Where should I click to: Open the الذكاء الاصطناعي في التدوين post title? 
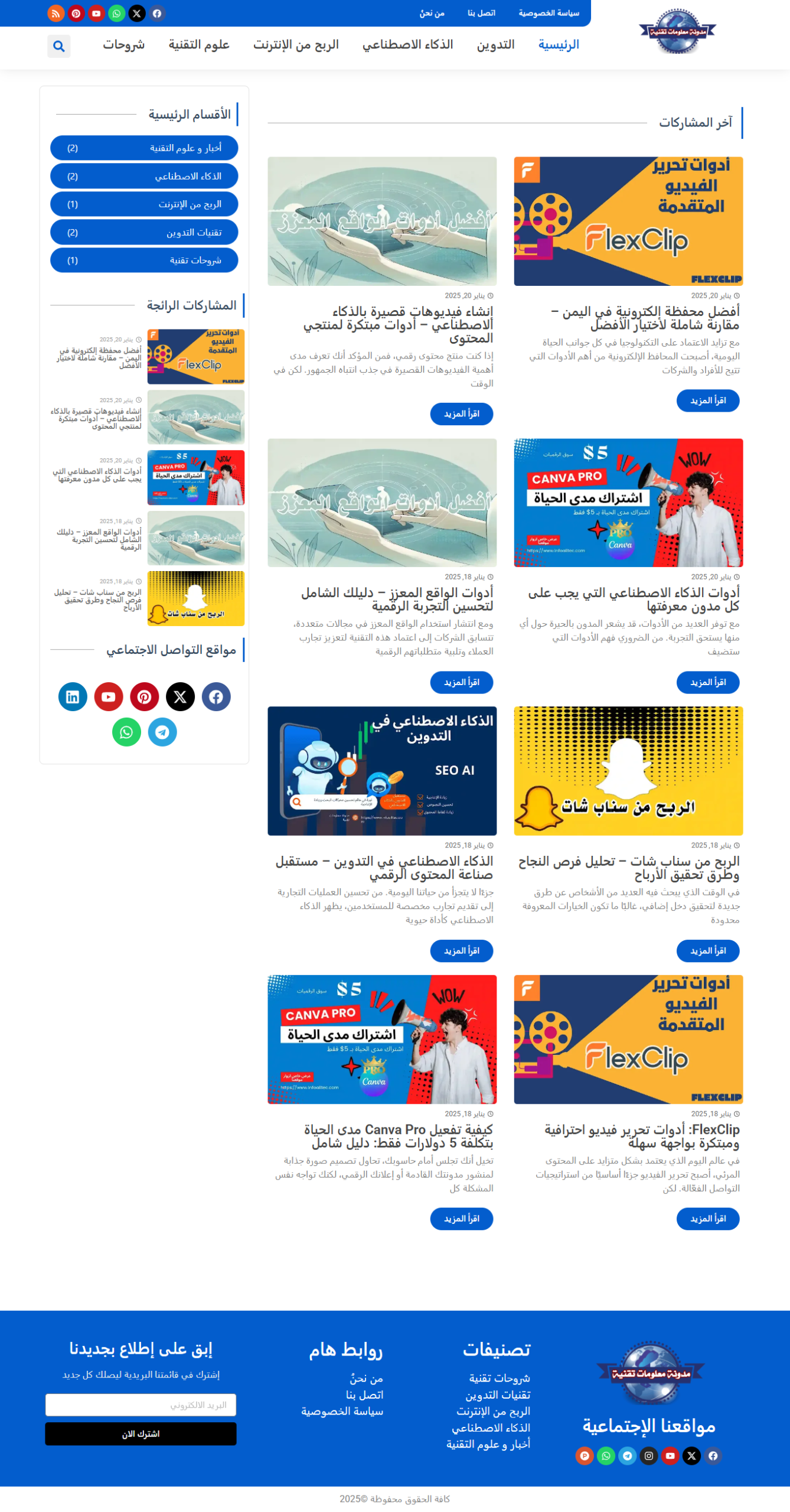click(384, 867)
